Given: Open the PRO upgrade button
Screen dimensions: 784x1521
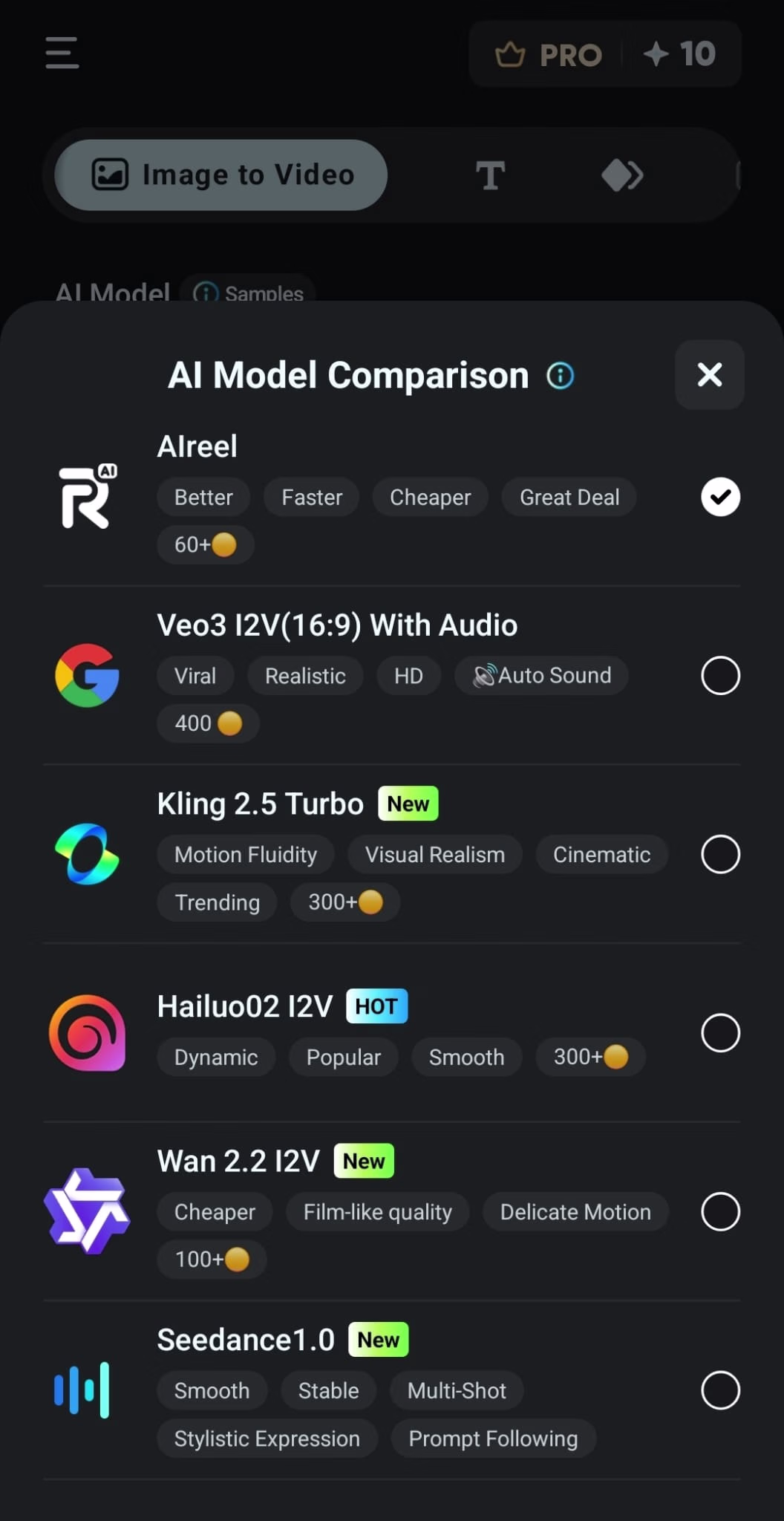Looking at the screenshot, I should (x=549, y=54).
